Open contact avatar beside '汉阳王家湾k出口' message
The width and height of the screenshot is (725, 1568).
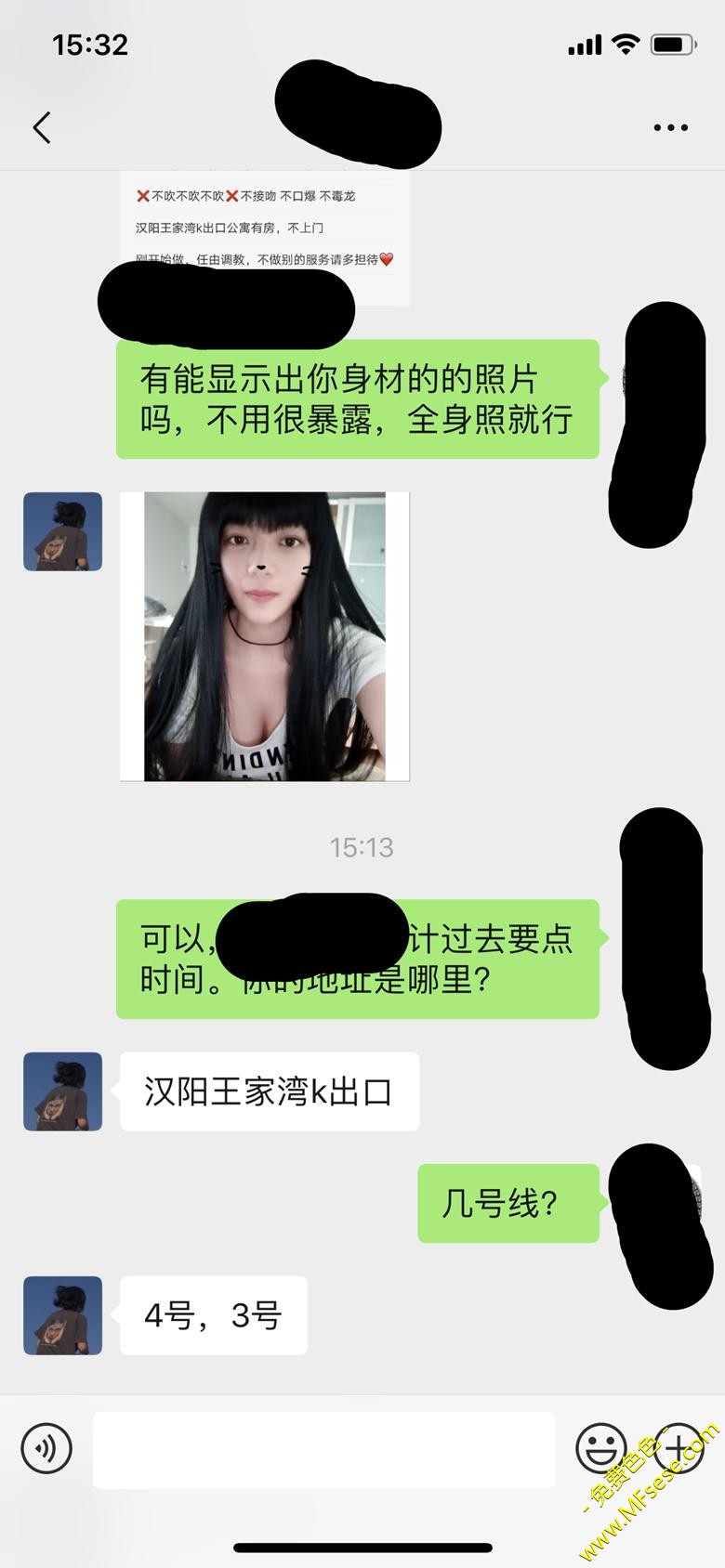[x=62, y=1091]
